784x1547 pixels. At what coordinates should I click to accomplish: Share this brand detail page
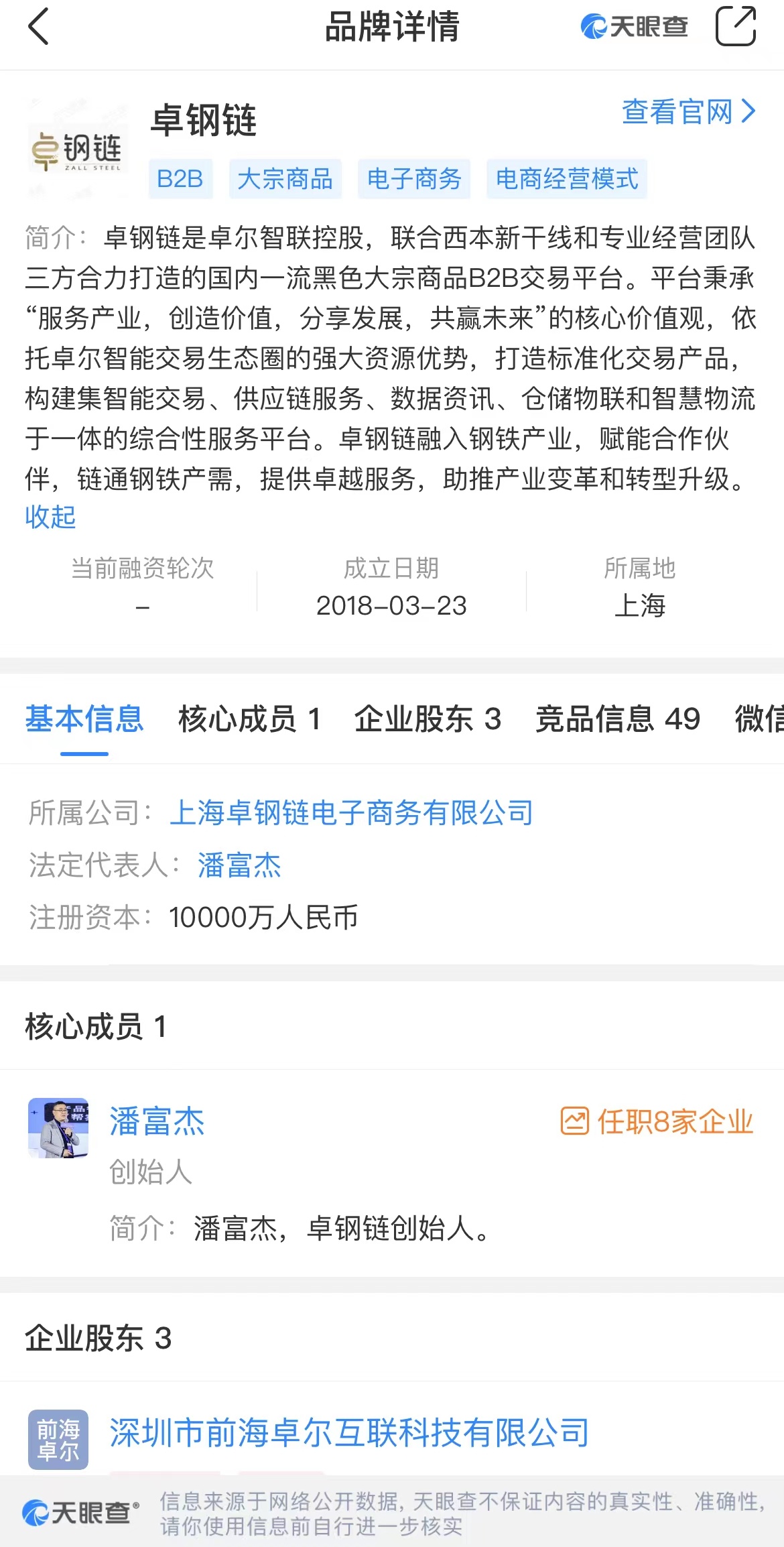point(735,27)
